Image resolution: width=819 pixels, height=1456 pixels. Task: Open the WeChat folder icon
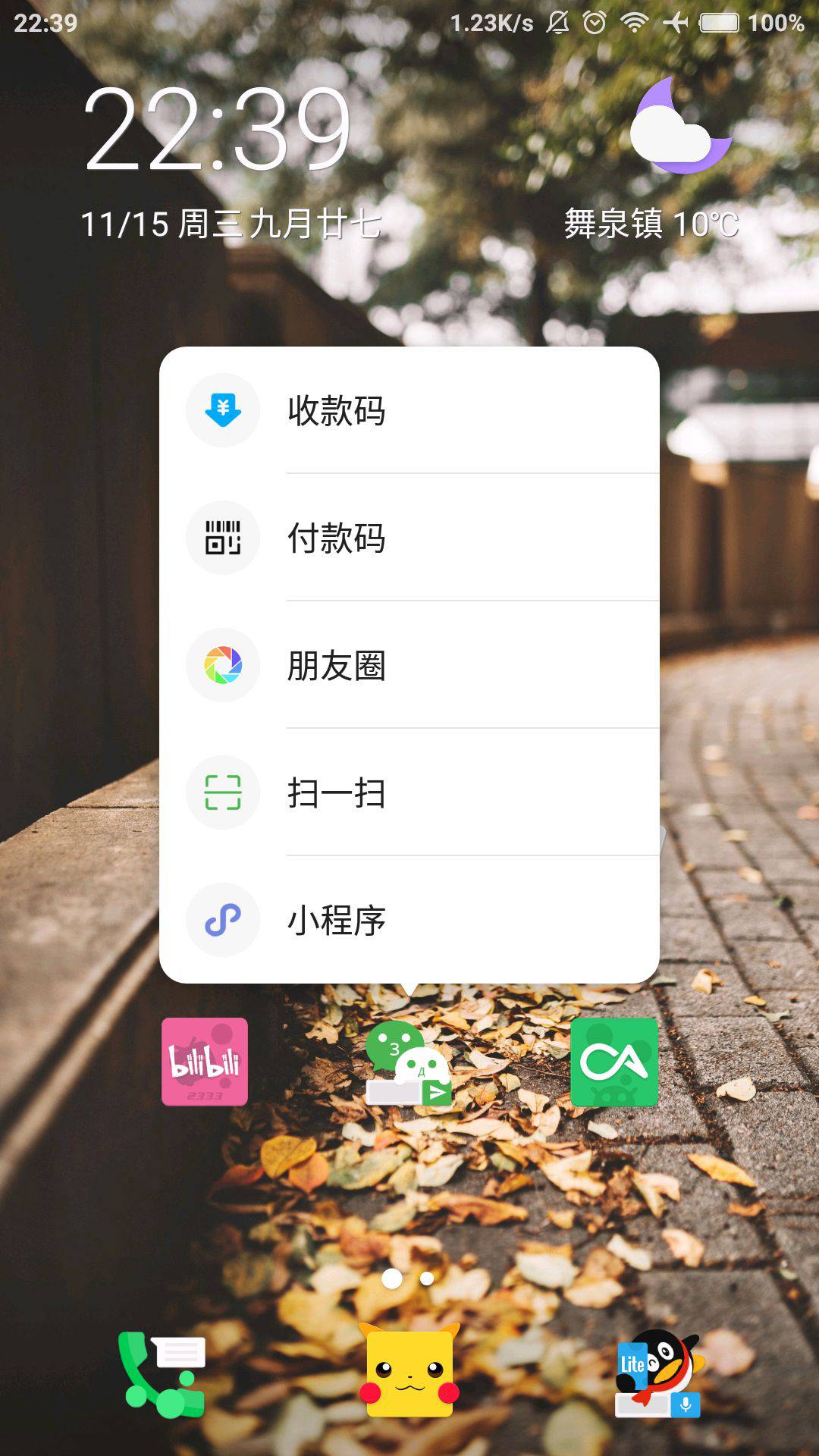coord(409,1063)
